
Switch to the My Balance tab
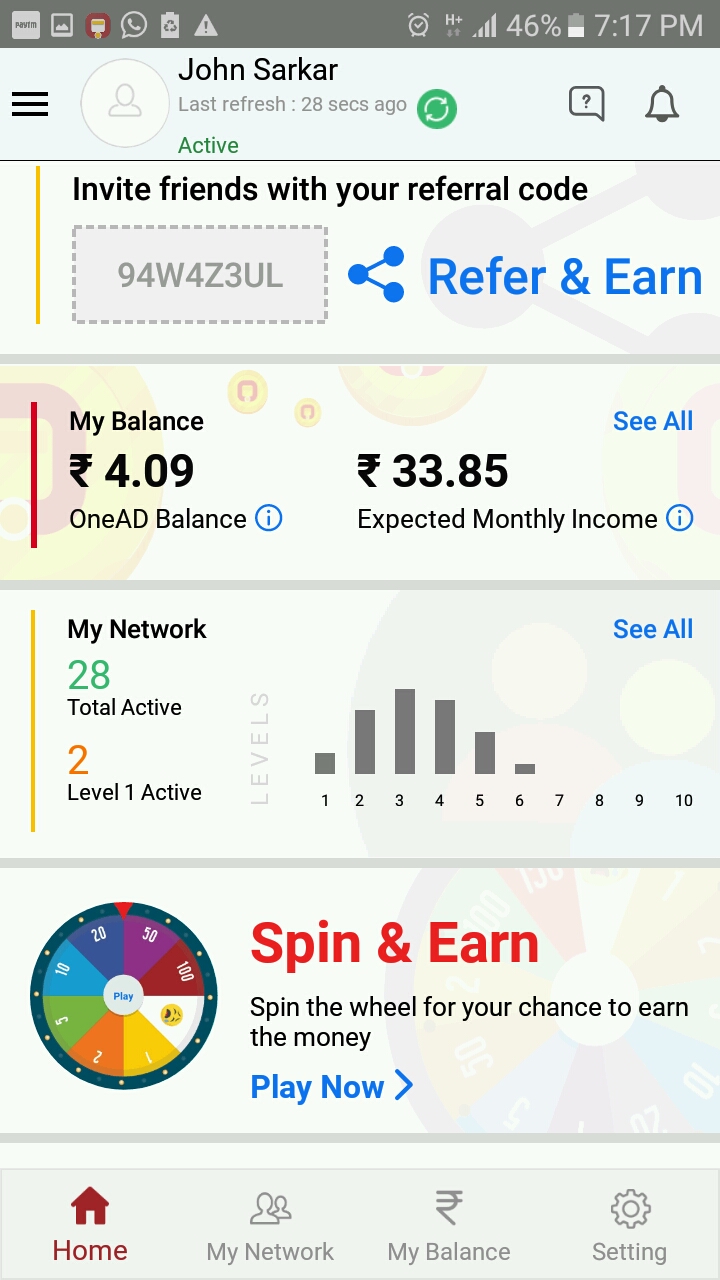tap(449, 1225)
